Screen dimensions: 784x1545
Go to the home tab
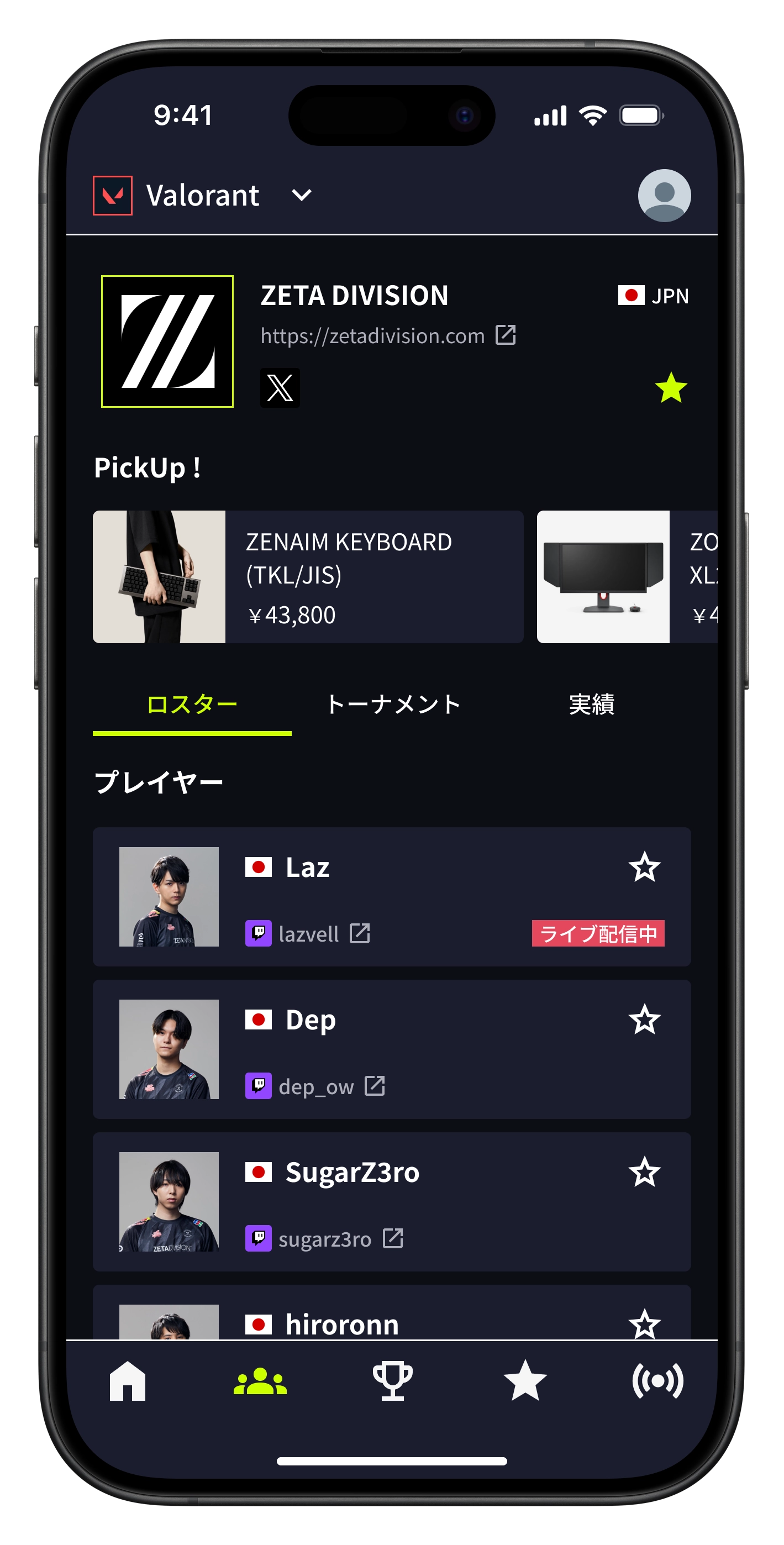[127, 1381]
